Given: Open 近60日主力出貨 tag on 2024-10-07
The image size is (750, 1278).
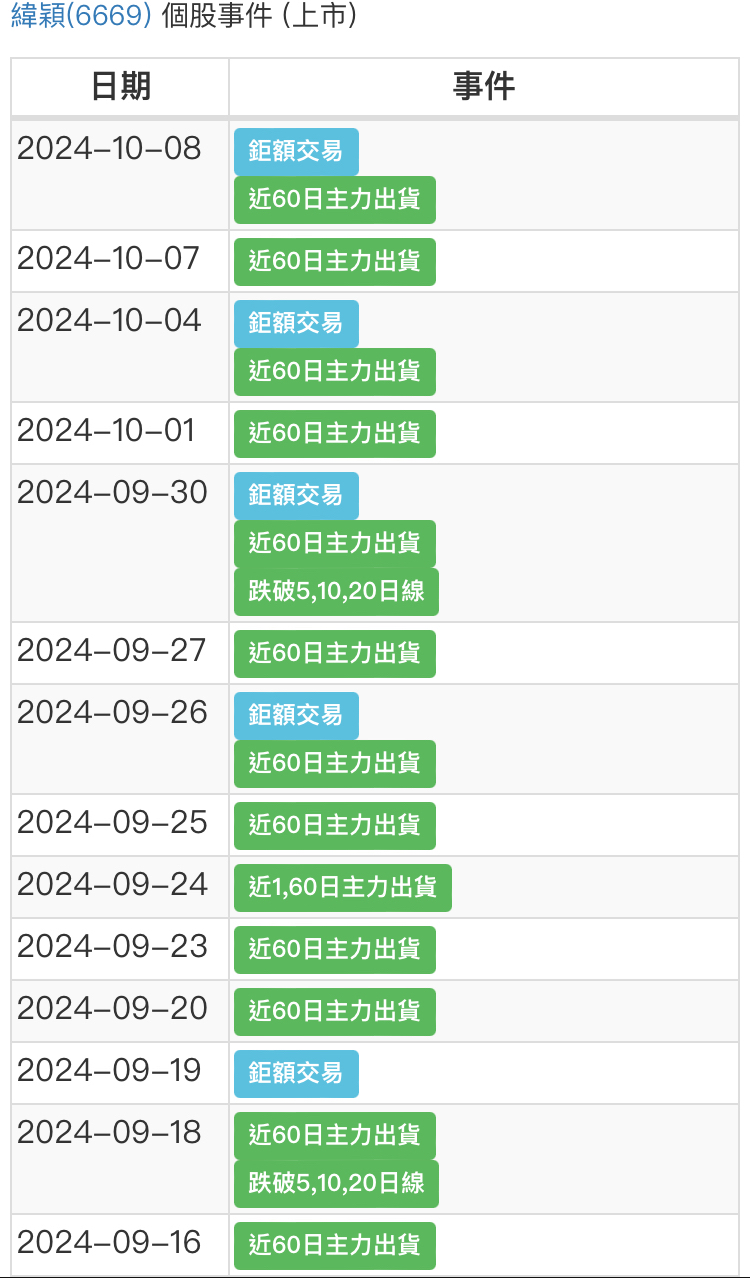Looking at the screenshot, I should (x=334, y=261).
